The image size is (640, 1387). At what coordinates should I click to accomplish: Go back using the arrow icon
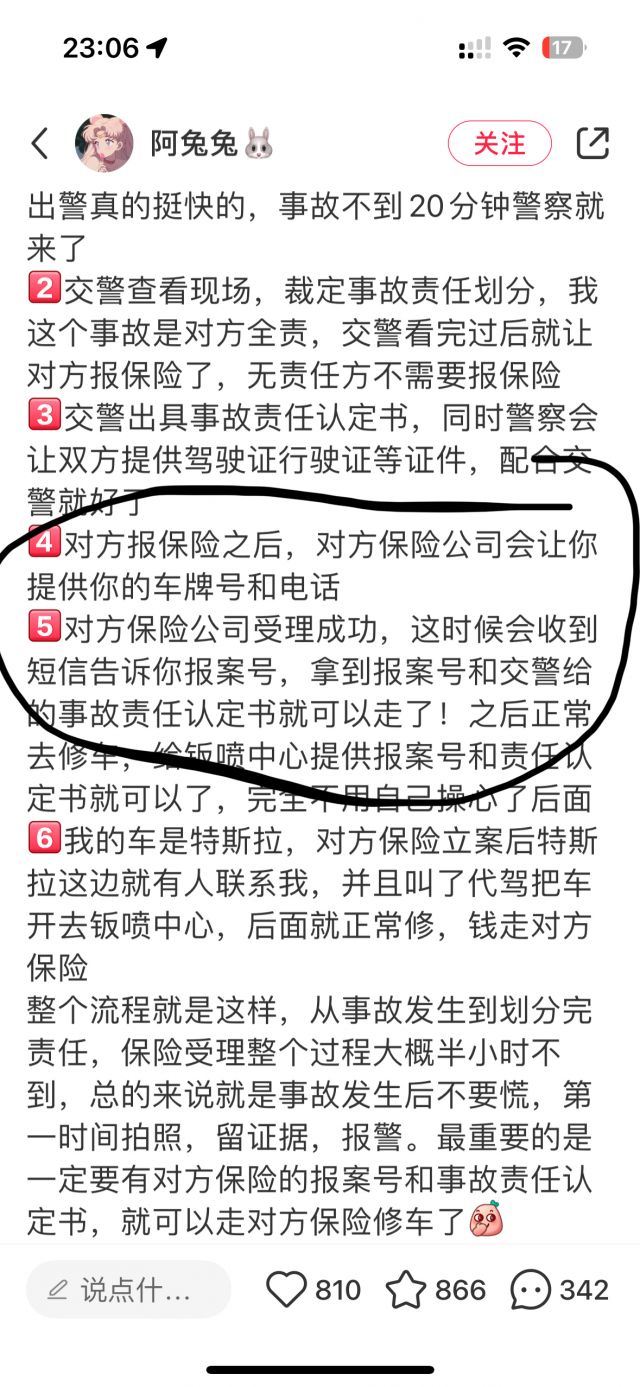pos(40,144)
